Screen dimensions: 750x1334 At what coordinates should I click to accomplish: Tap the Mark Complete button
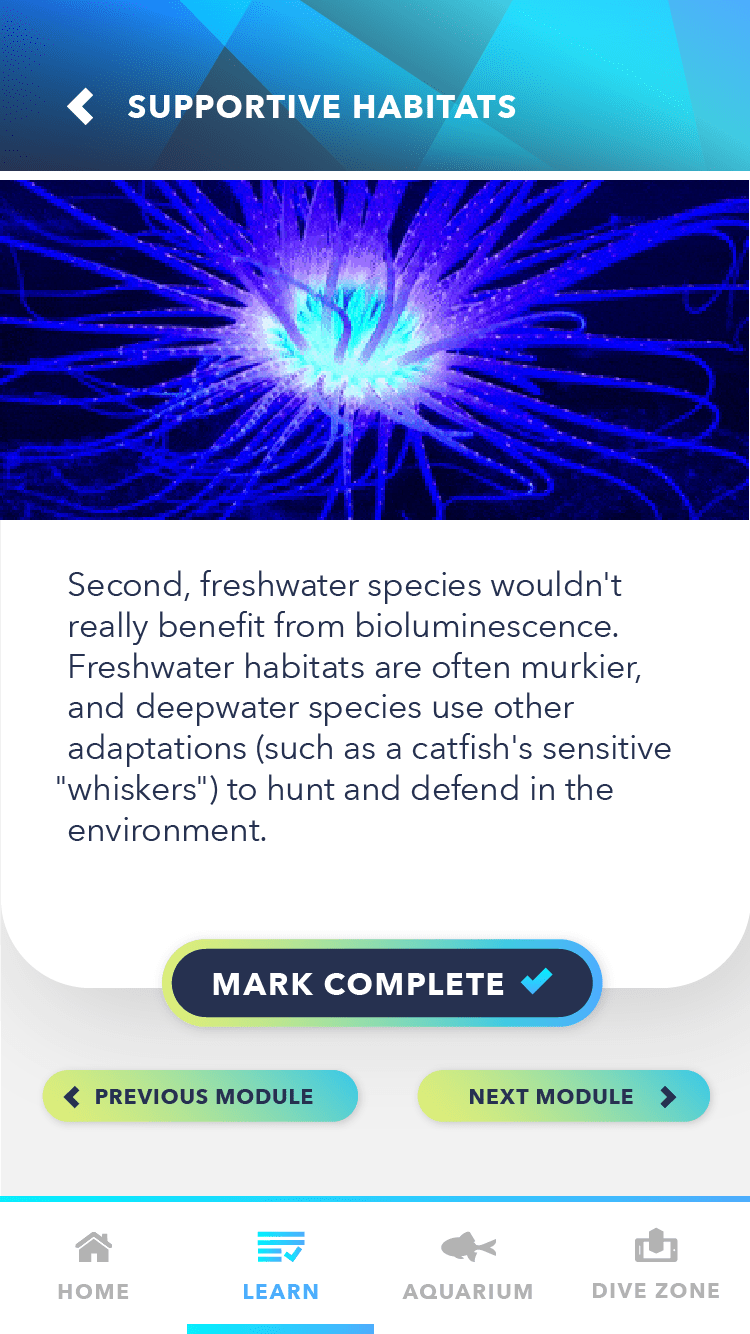click(x=382, y=984)
